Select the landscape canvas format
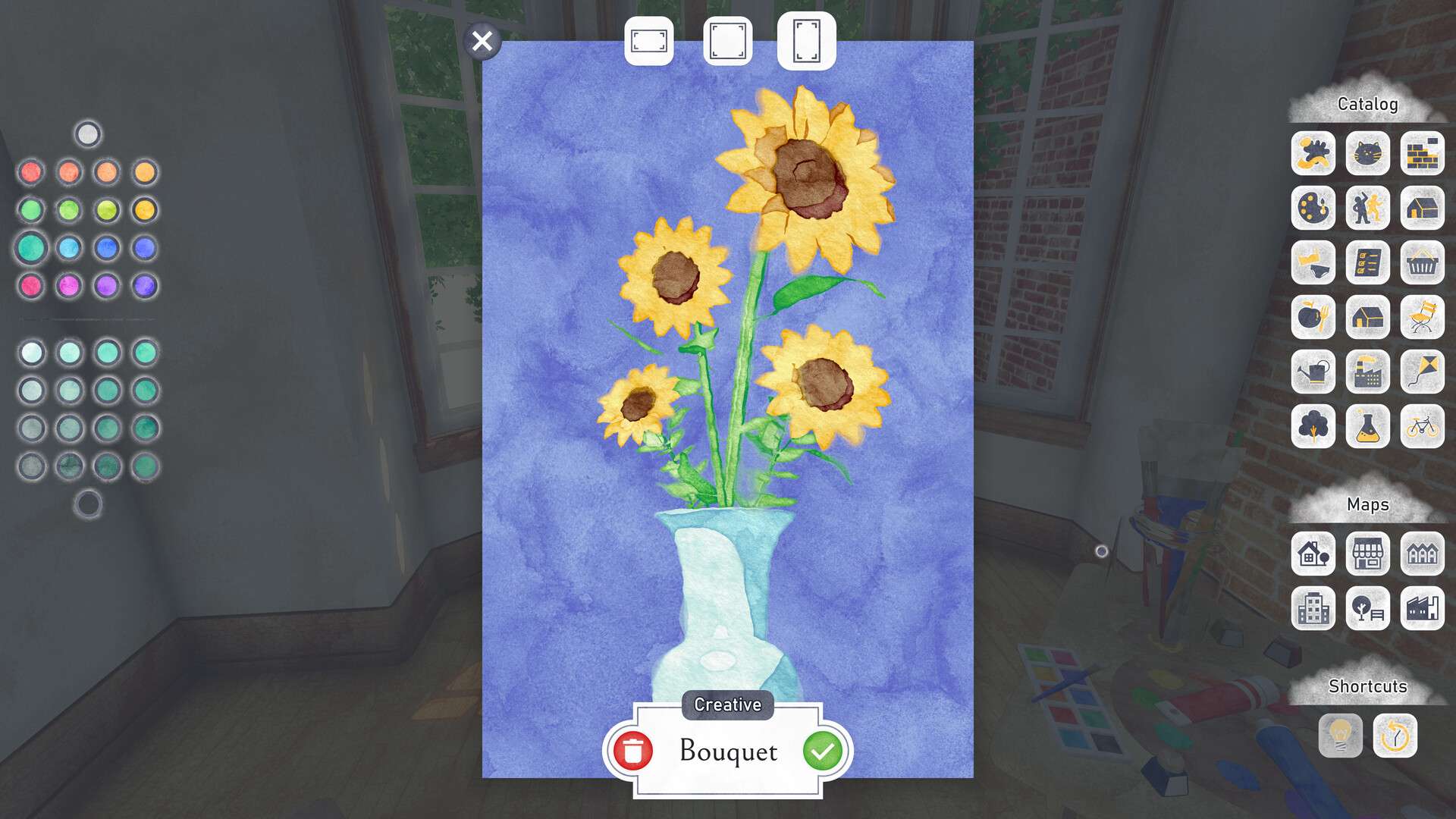Image resolution: width=1456 pixels, height=819 pixels. coord(649,41)
